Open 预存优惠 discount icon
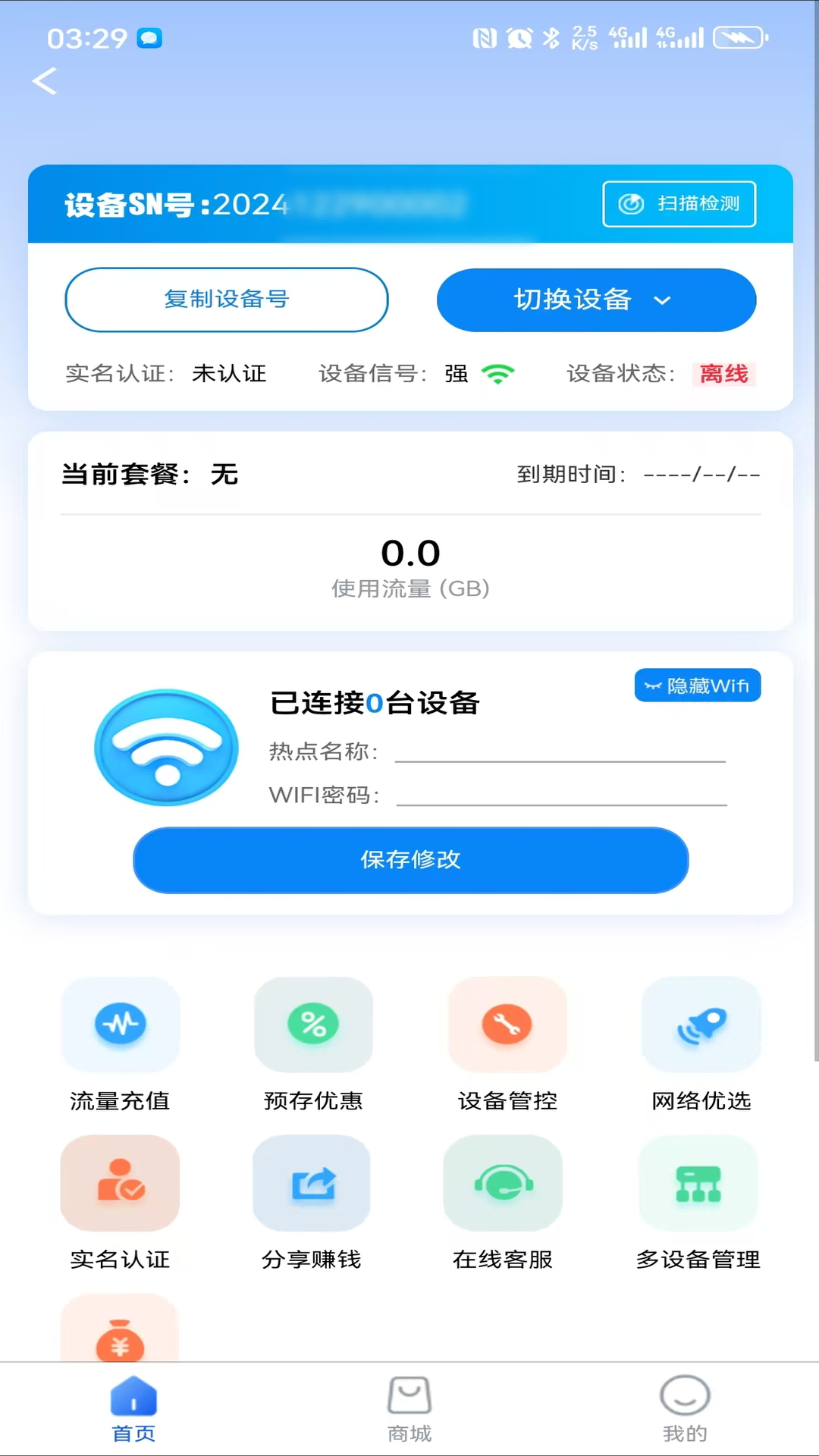The height and width of the screenshot is (1456, 819). pos(313,1025)
